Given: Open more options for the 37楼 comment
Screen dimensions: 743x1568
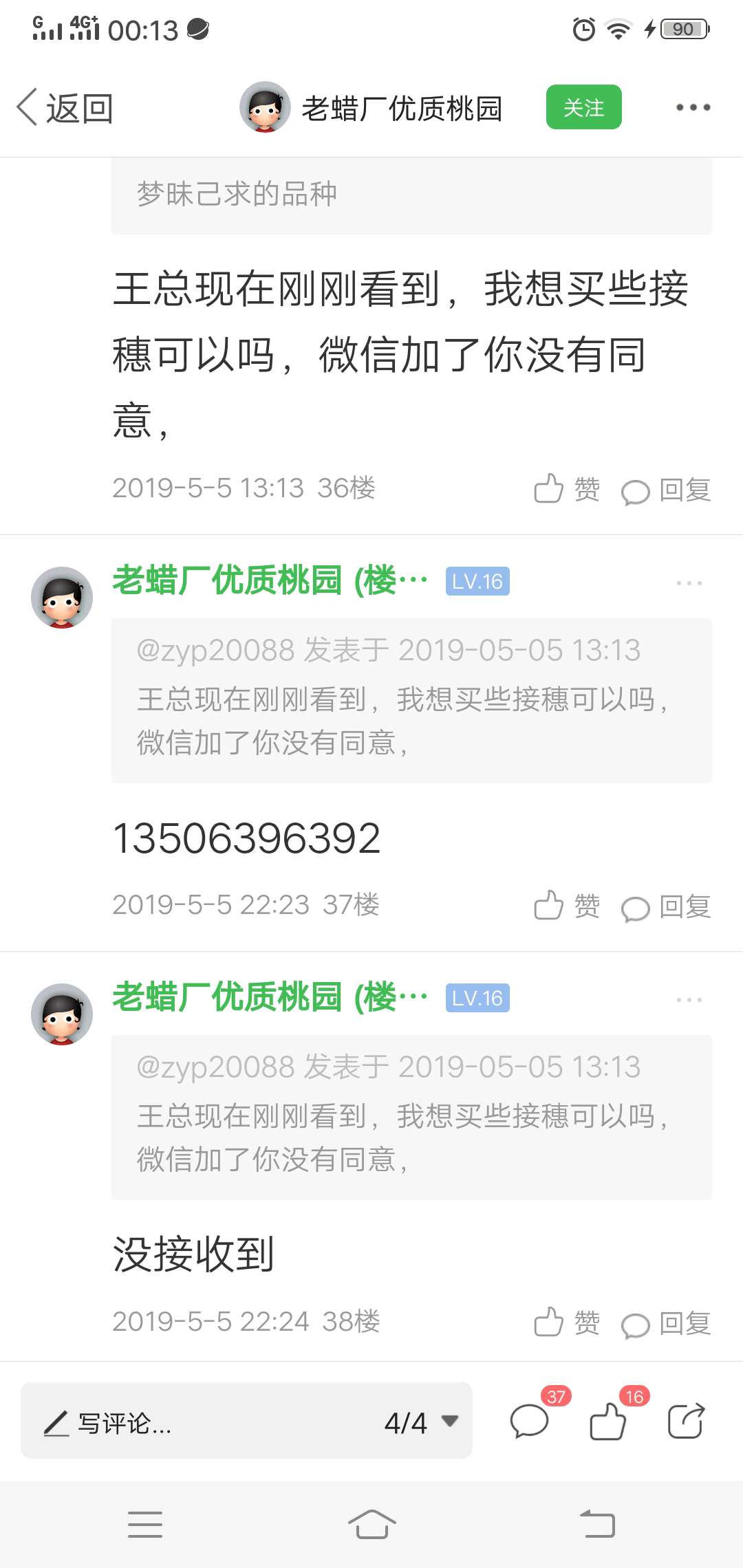Looking at the screenshot, I should point(689,583).
